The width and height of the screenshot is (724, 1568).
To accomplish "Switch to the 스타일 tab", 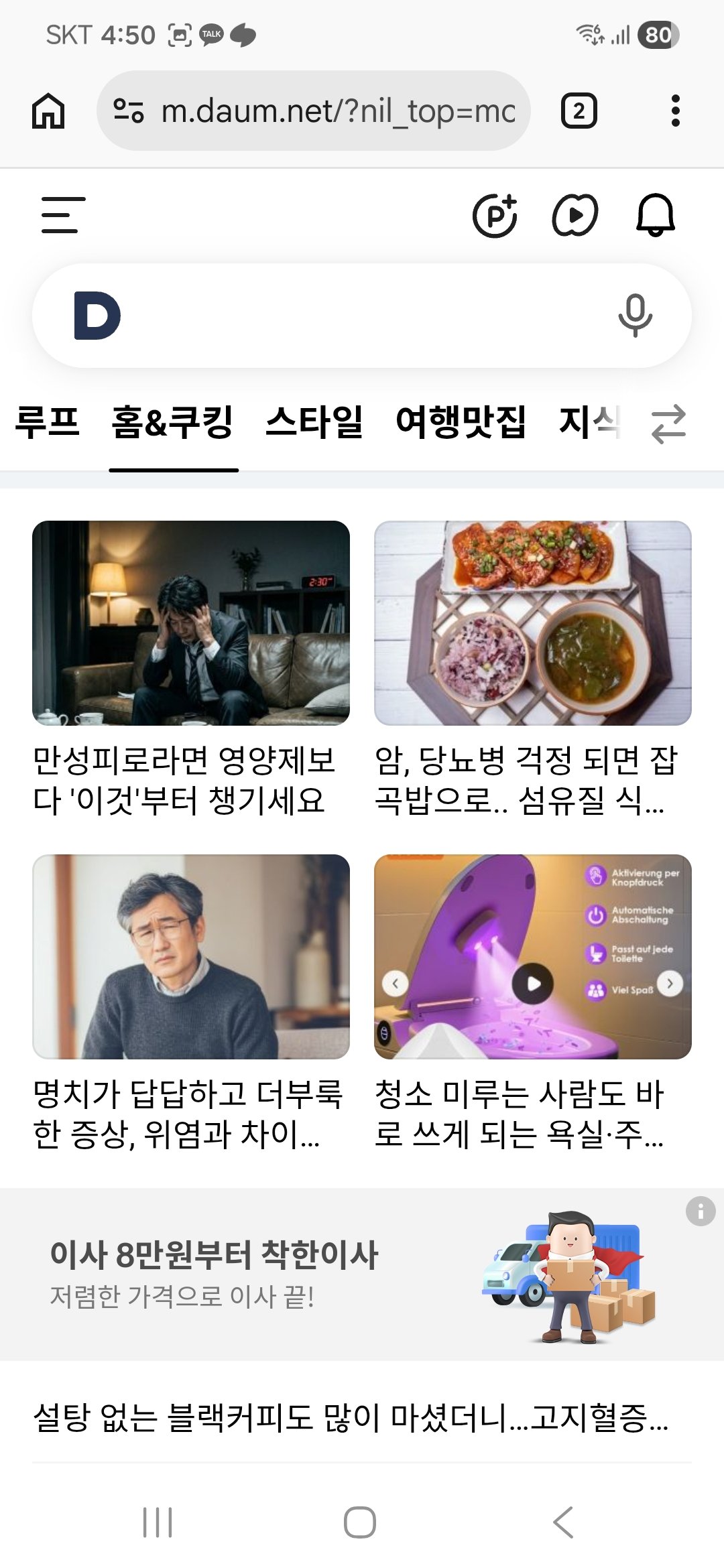I will (314, 422).
